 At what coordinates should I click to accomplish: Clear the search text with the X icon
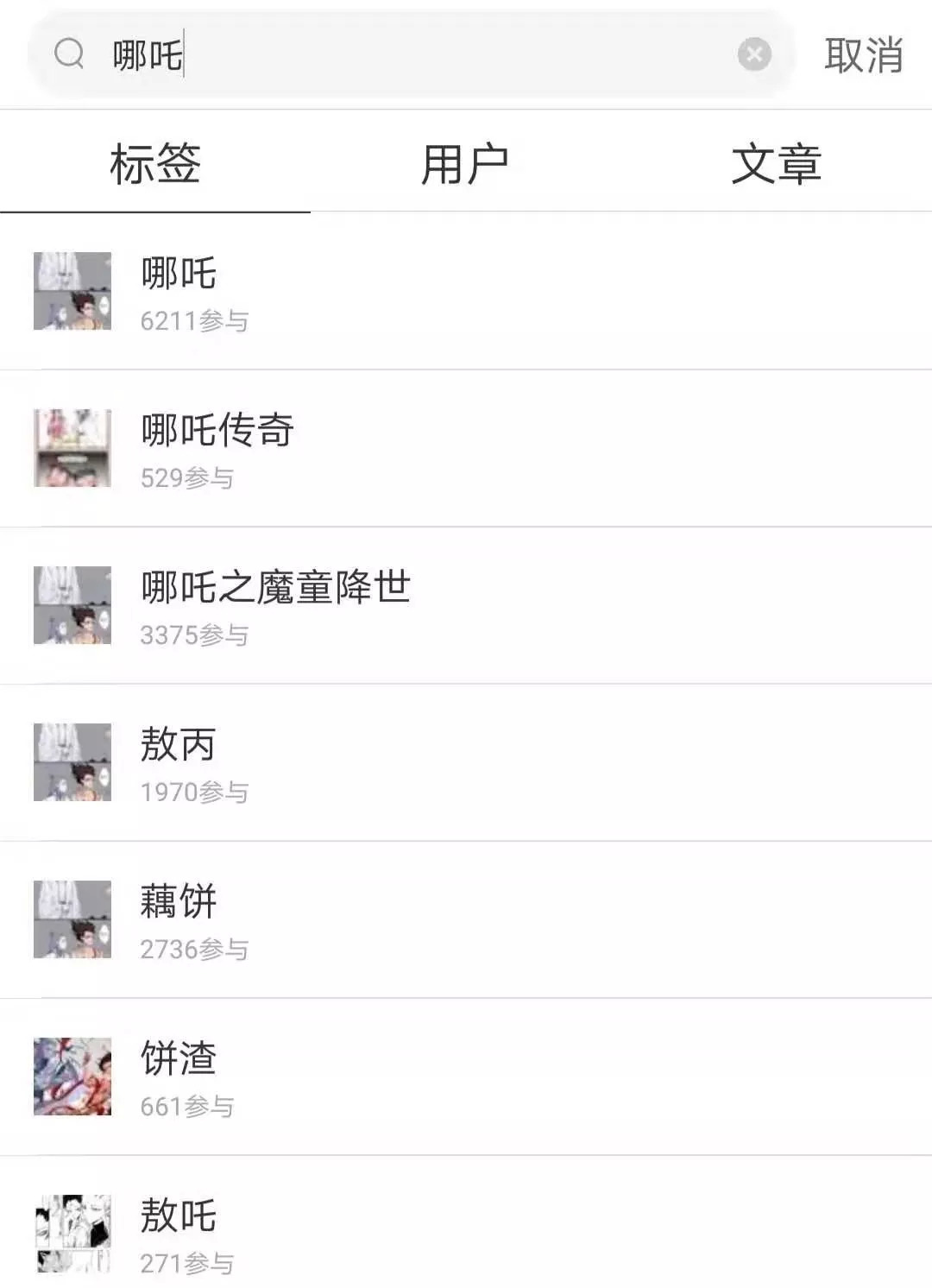coord(754,54)
